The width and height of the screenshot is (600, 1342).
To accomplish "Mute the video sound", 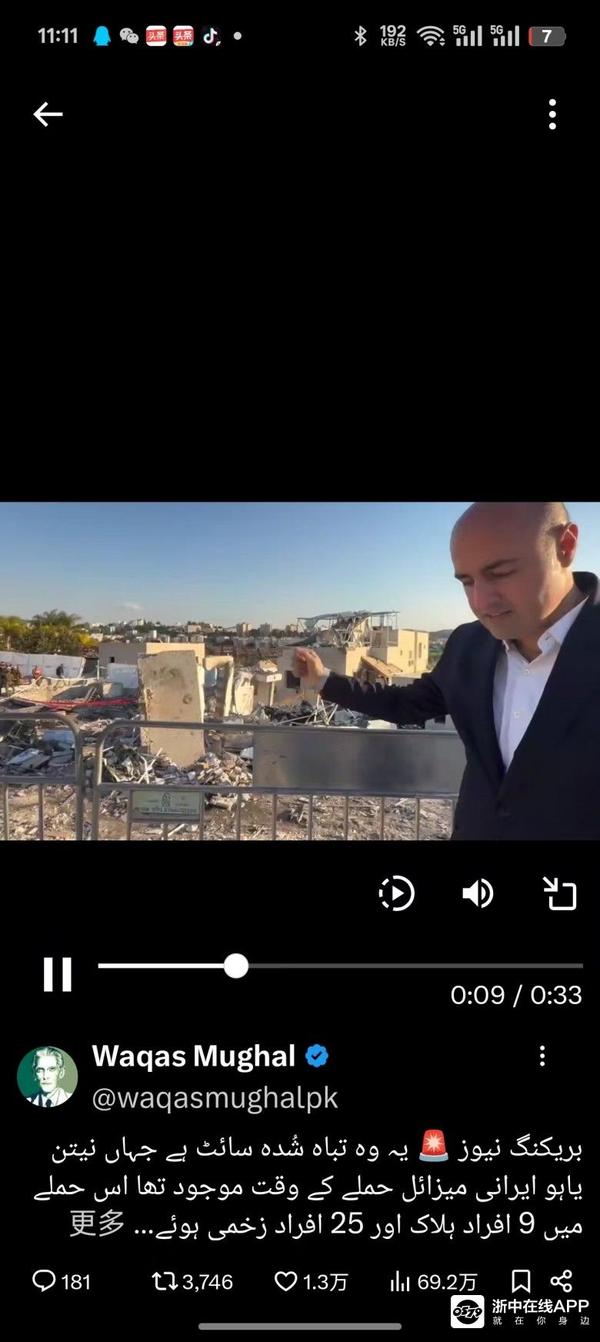I will 478,893.
